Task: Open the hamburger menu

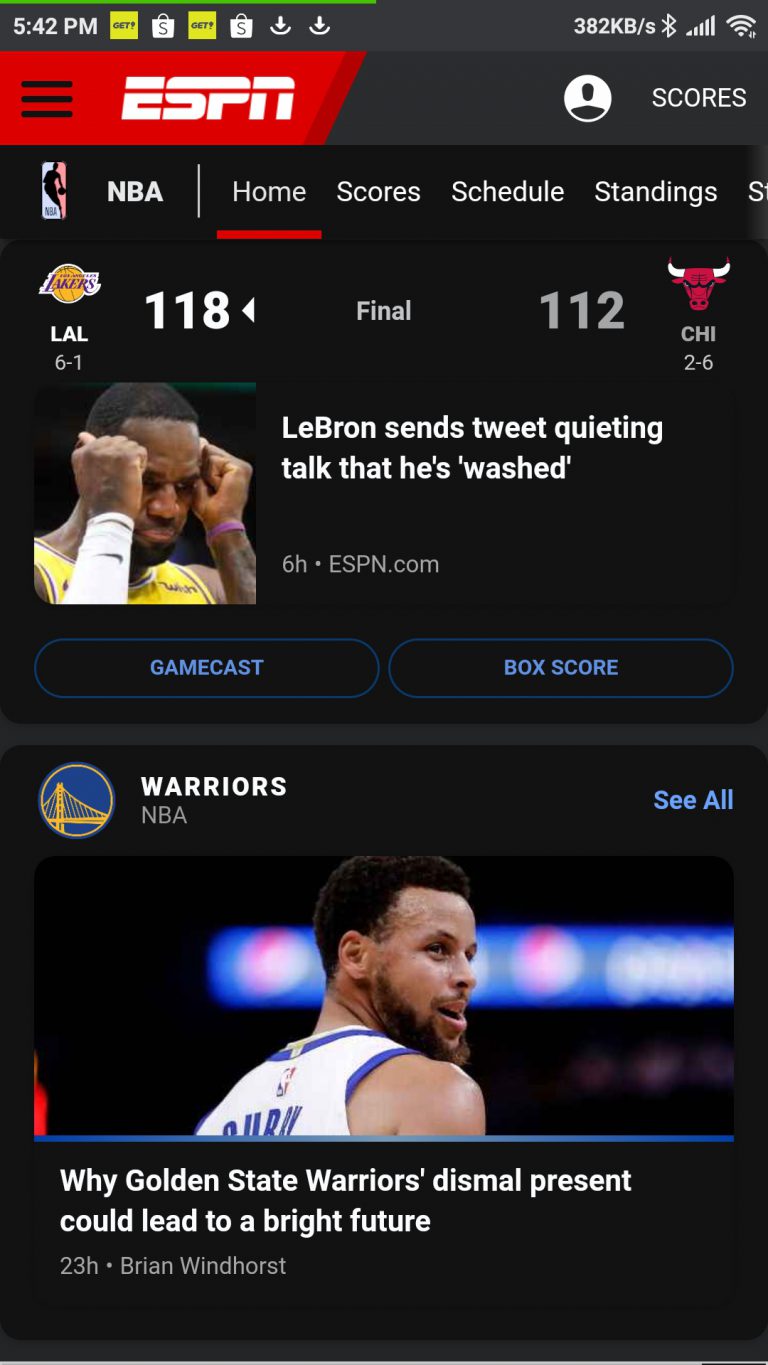Action: [46, 98]
